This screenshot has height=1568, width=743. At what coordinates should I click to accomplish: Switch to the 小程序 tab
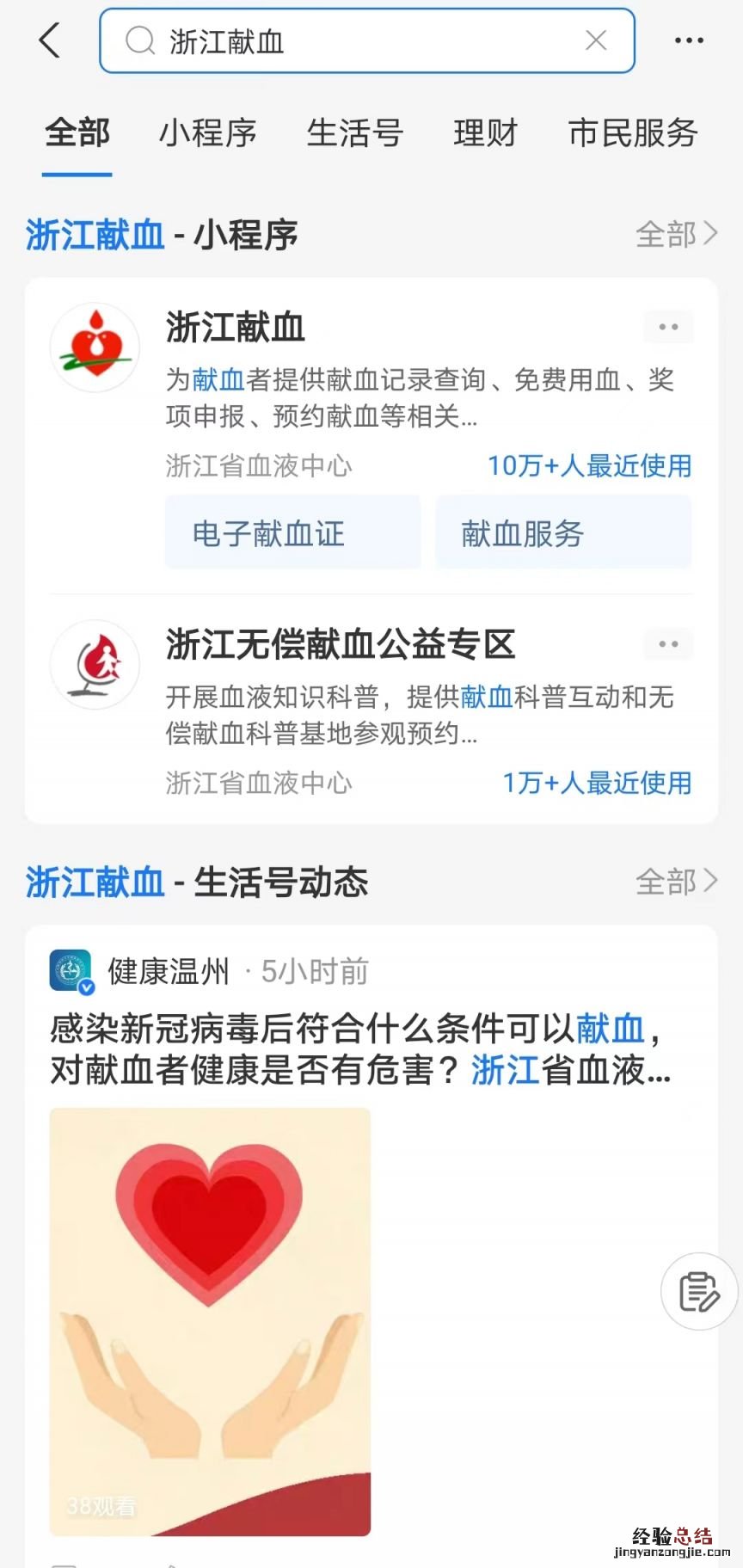click(208, 133)
